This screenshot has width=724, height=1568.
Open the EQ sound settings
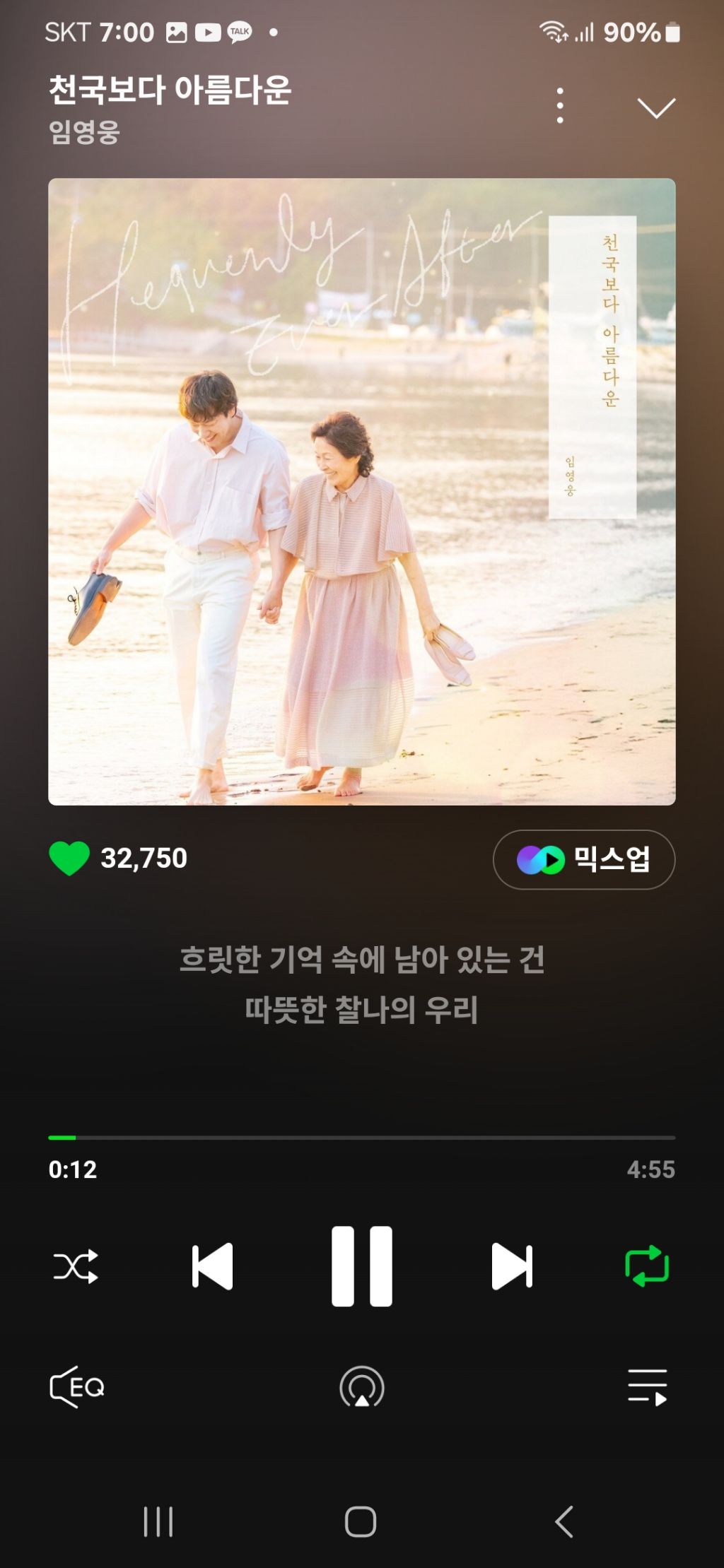(77, 1387)
